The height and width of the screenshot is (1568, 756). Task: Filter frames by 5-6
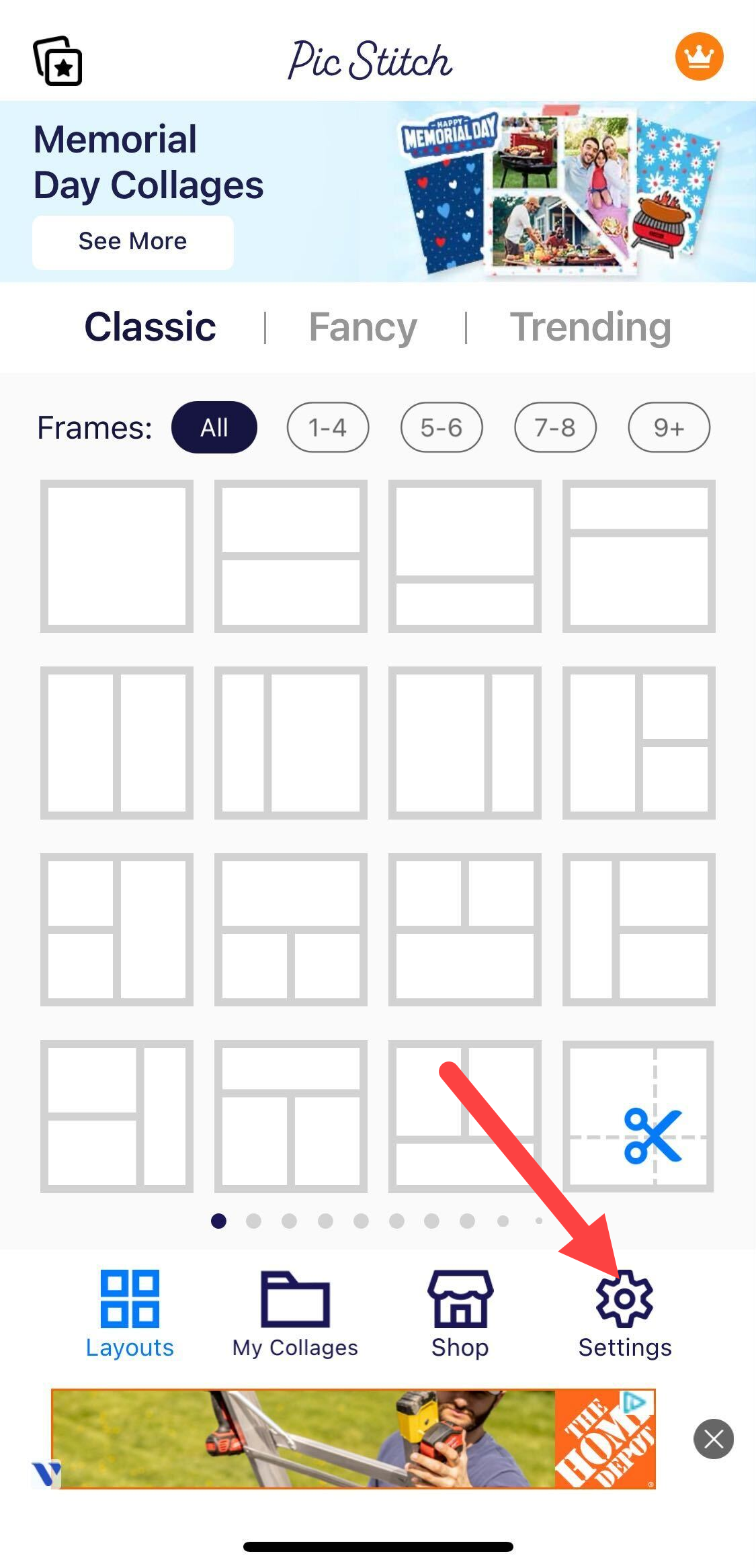coord(442,427)
